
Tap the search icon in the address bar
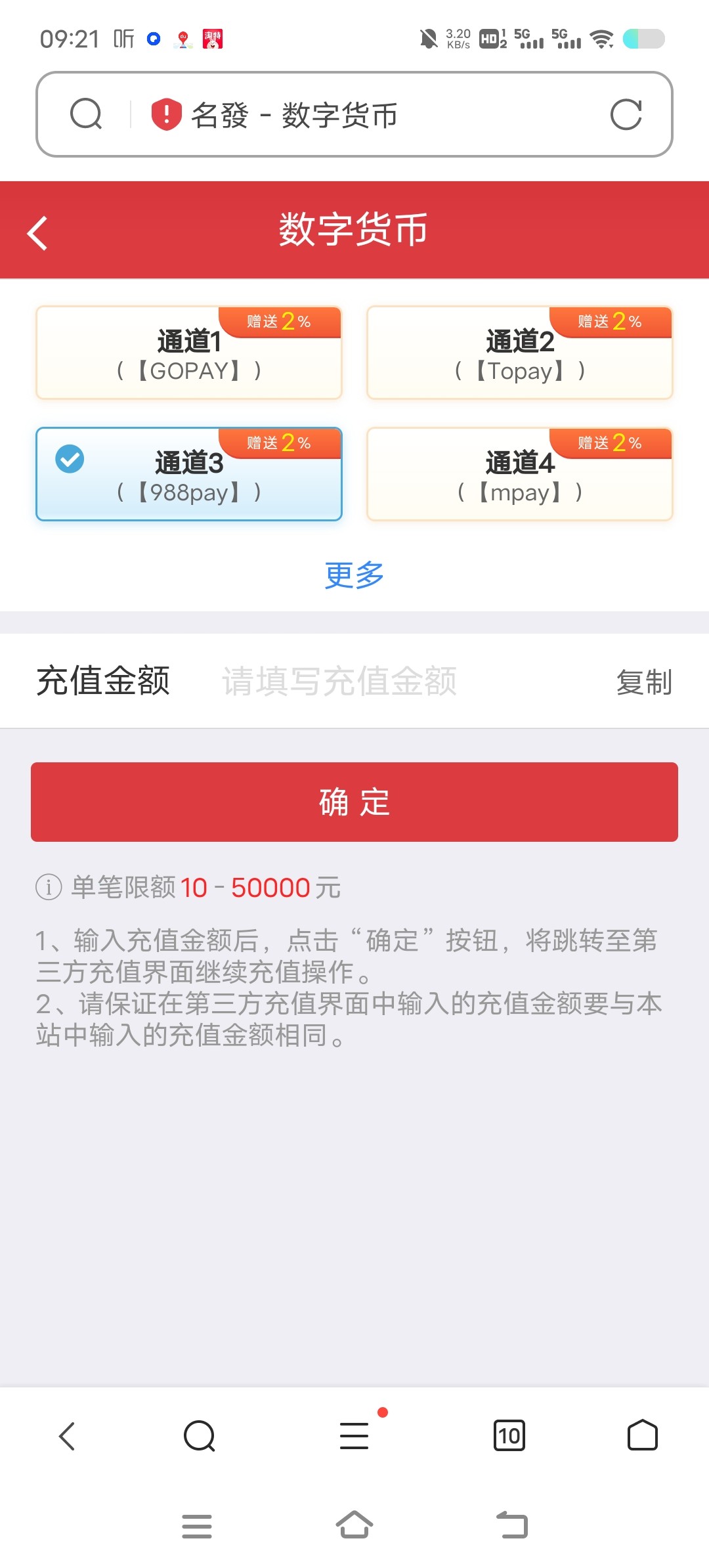(86, 115)
